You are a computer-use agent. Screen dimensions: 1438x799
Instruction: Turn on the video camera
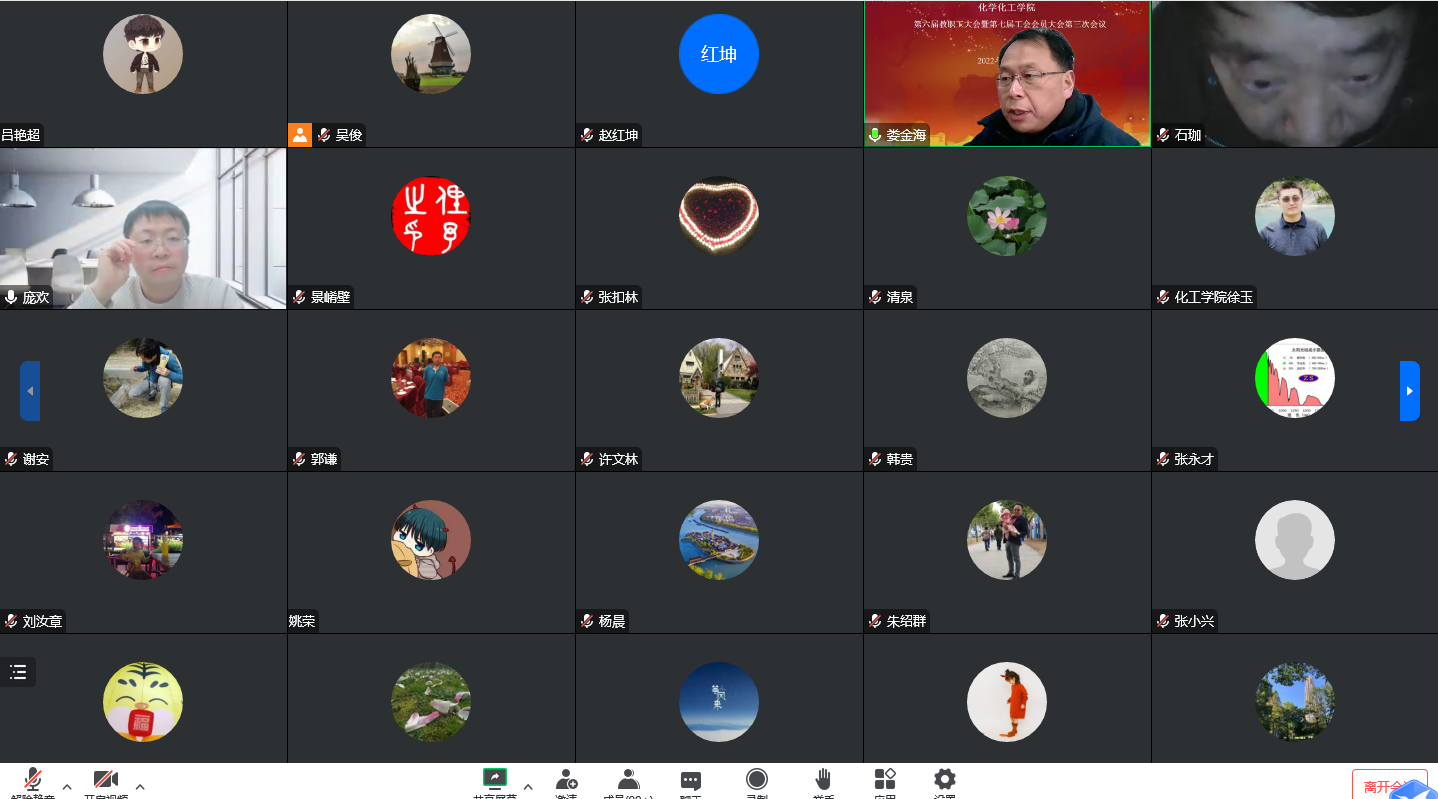[105, 780]
